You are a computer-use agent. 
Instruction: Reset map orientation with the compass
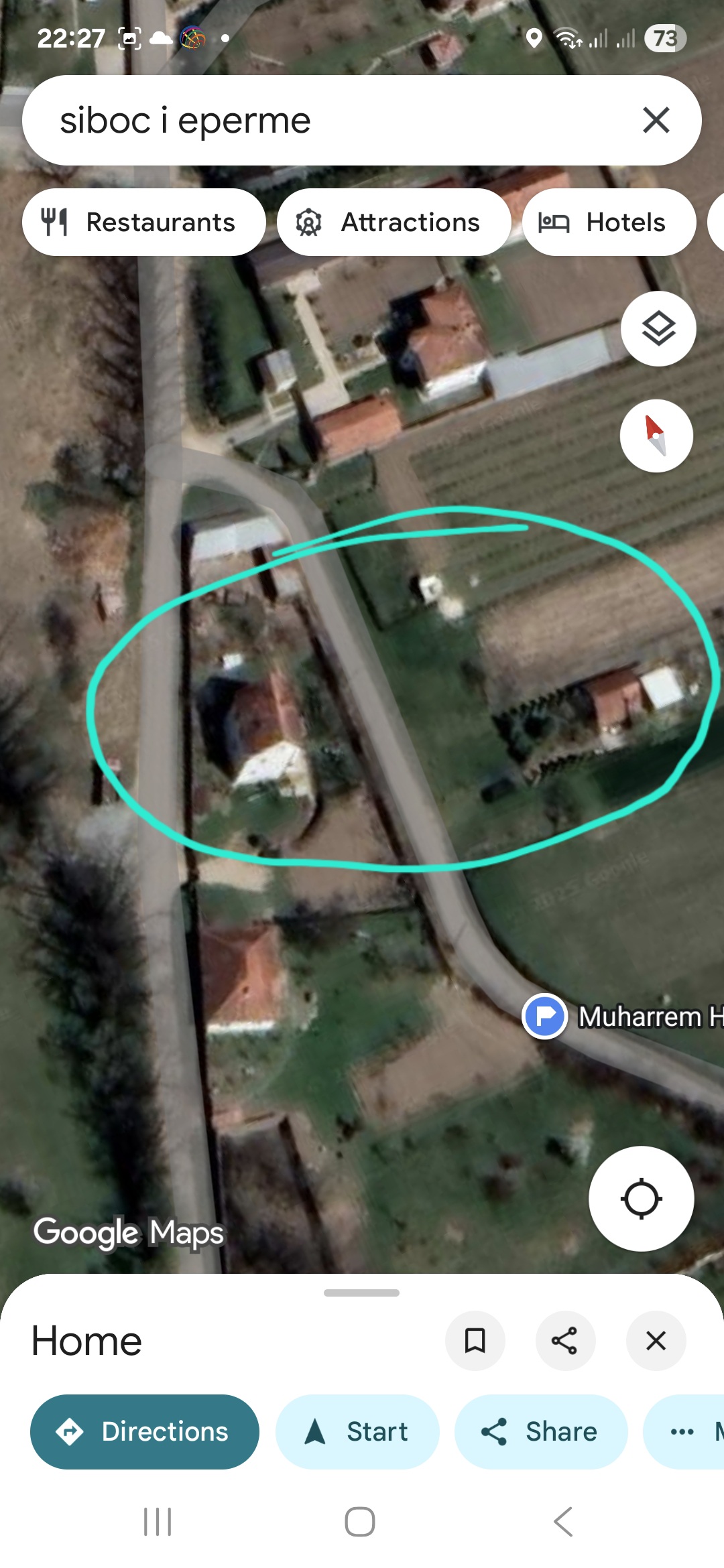click(x=656, y=436)
